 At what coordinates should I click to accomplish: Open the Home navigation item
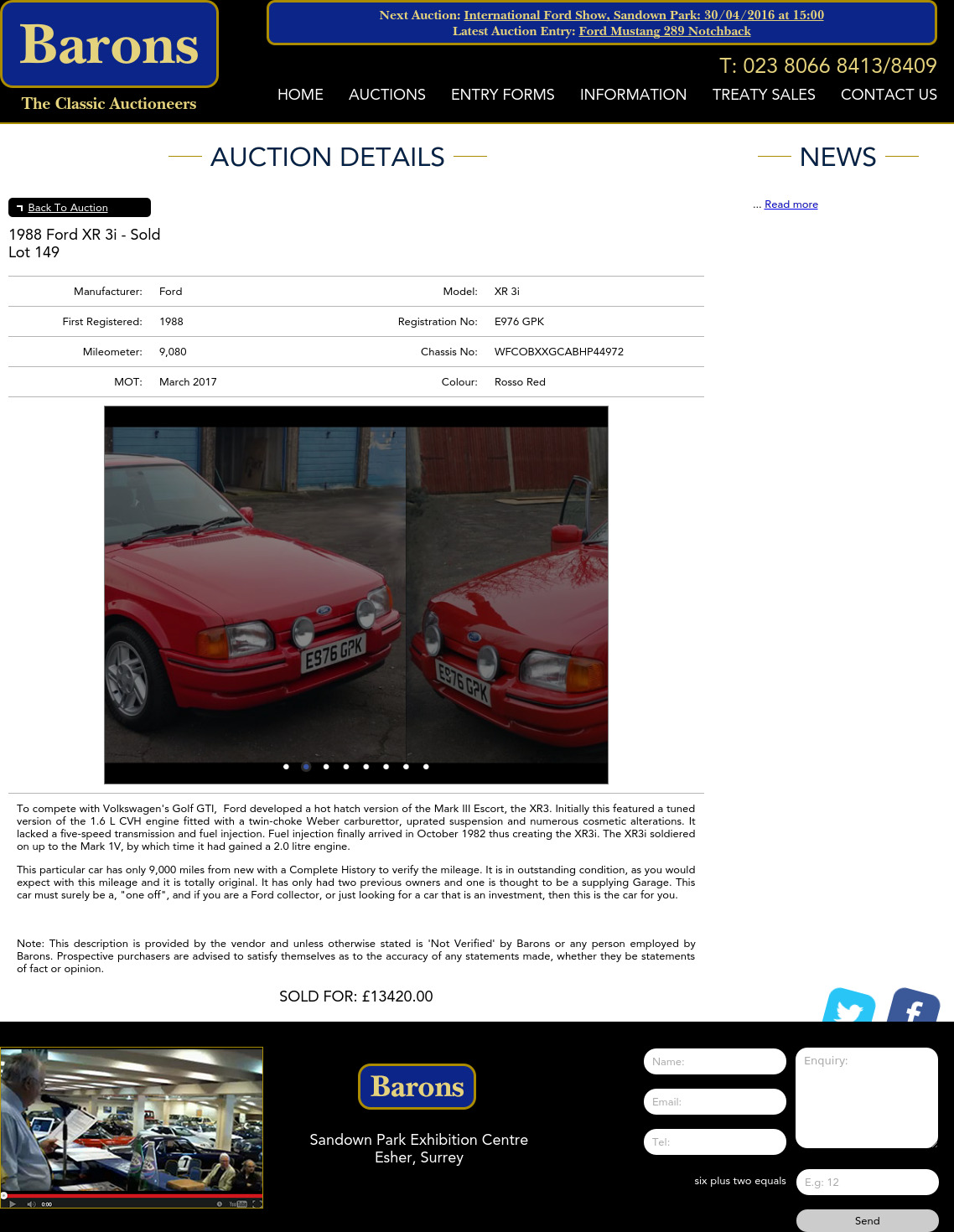point(300,95)
